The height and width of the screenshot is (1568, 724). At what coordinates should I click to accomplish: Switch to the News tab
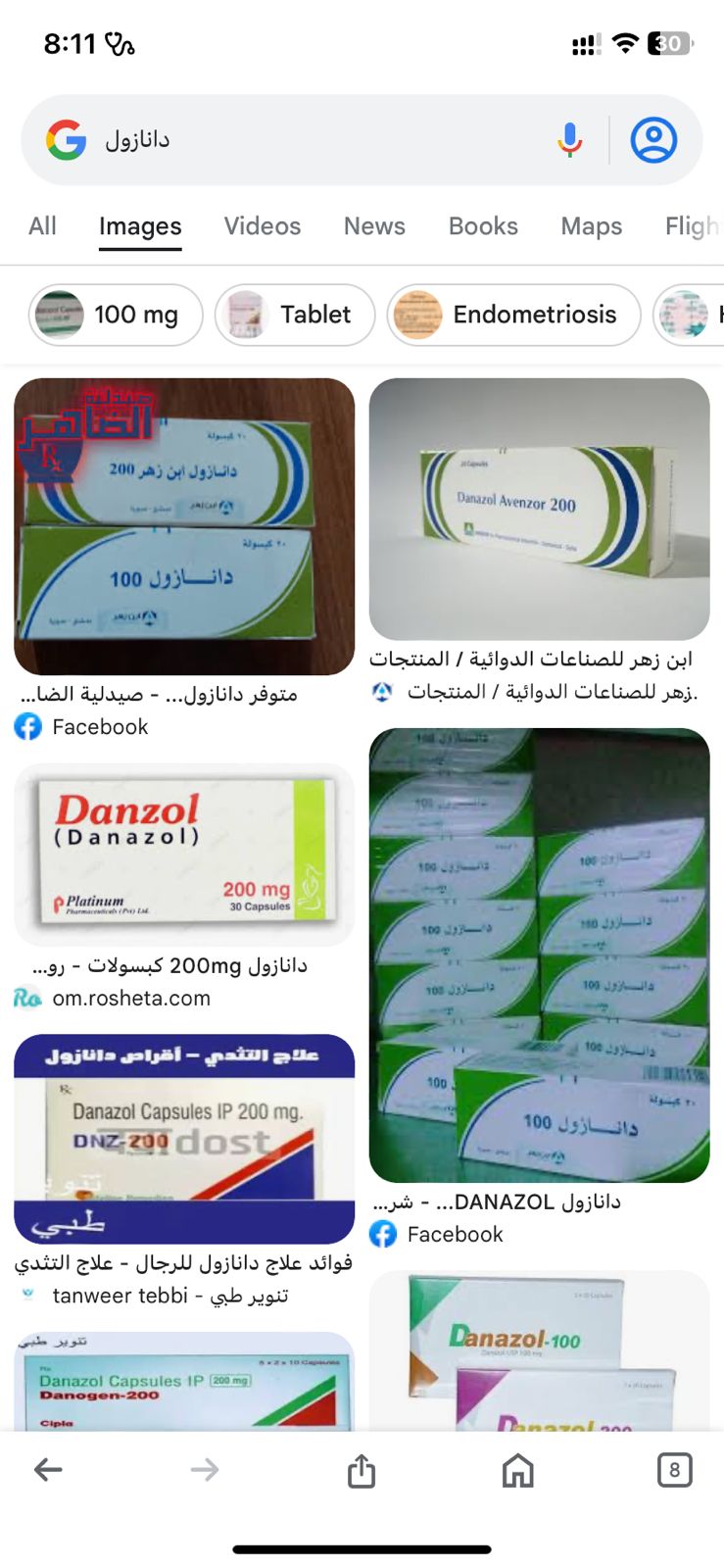pos(373,226)
